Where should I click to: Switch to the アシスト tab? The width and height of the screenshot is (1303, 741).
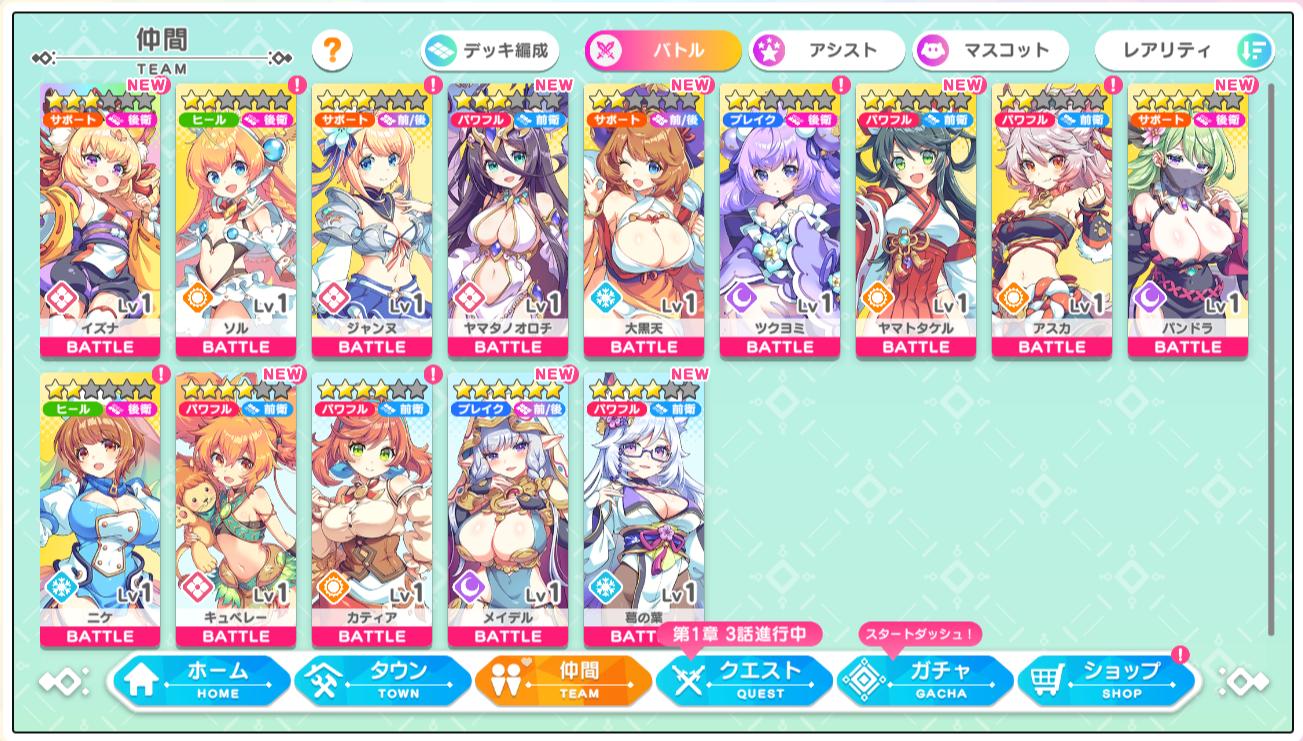(x=827, y=50)
